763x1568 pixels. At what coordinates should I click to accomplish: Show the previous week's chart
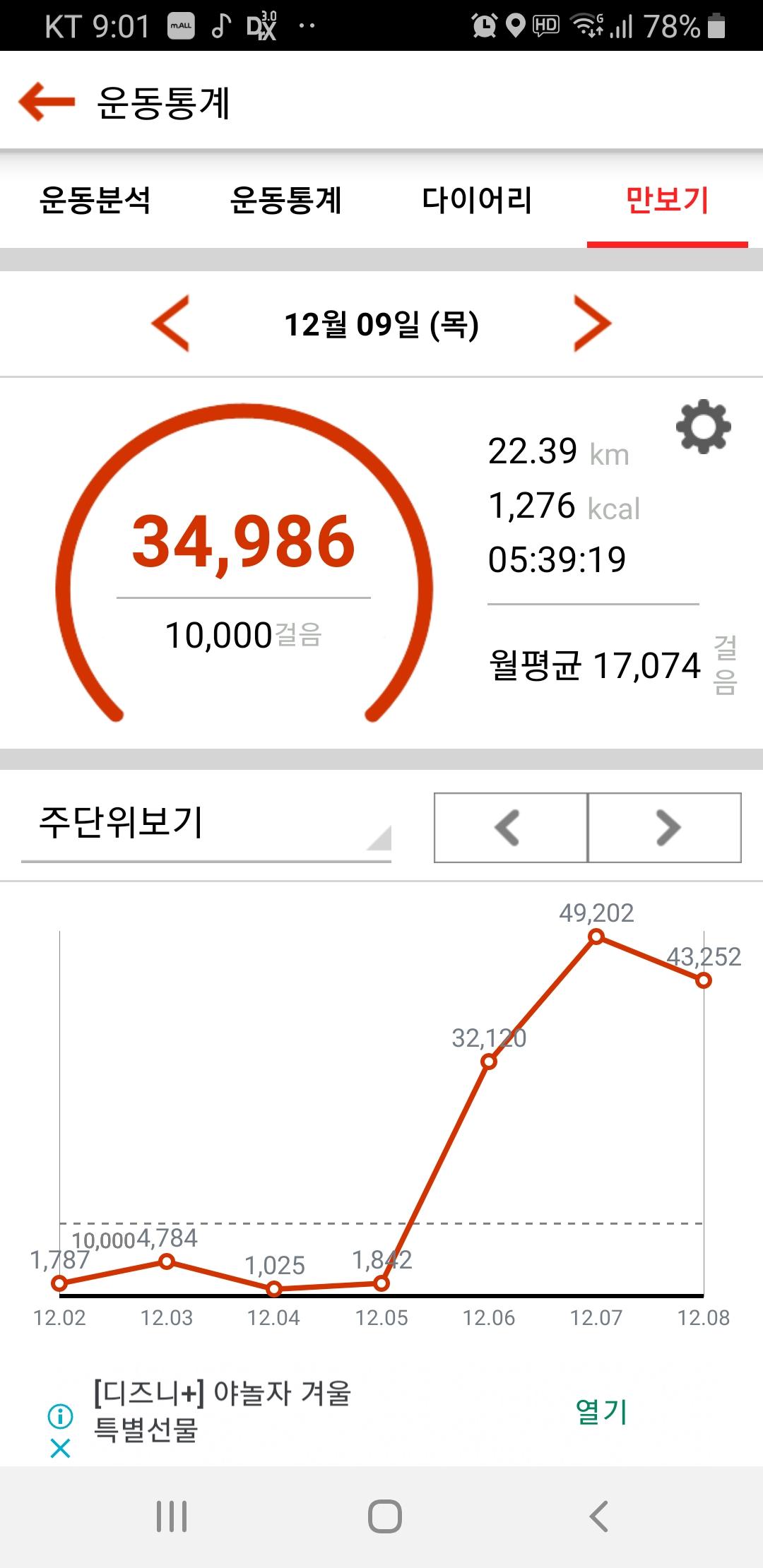point(510,827)
